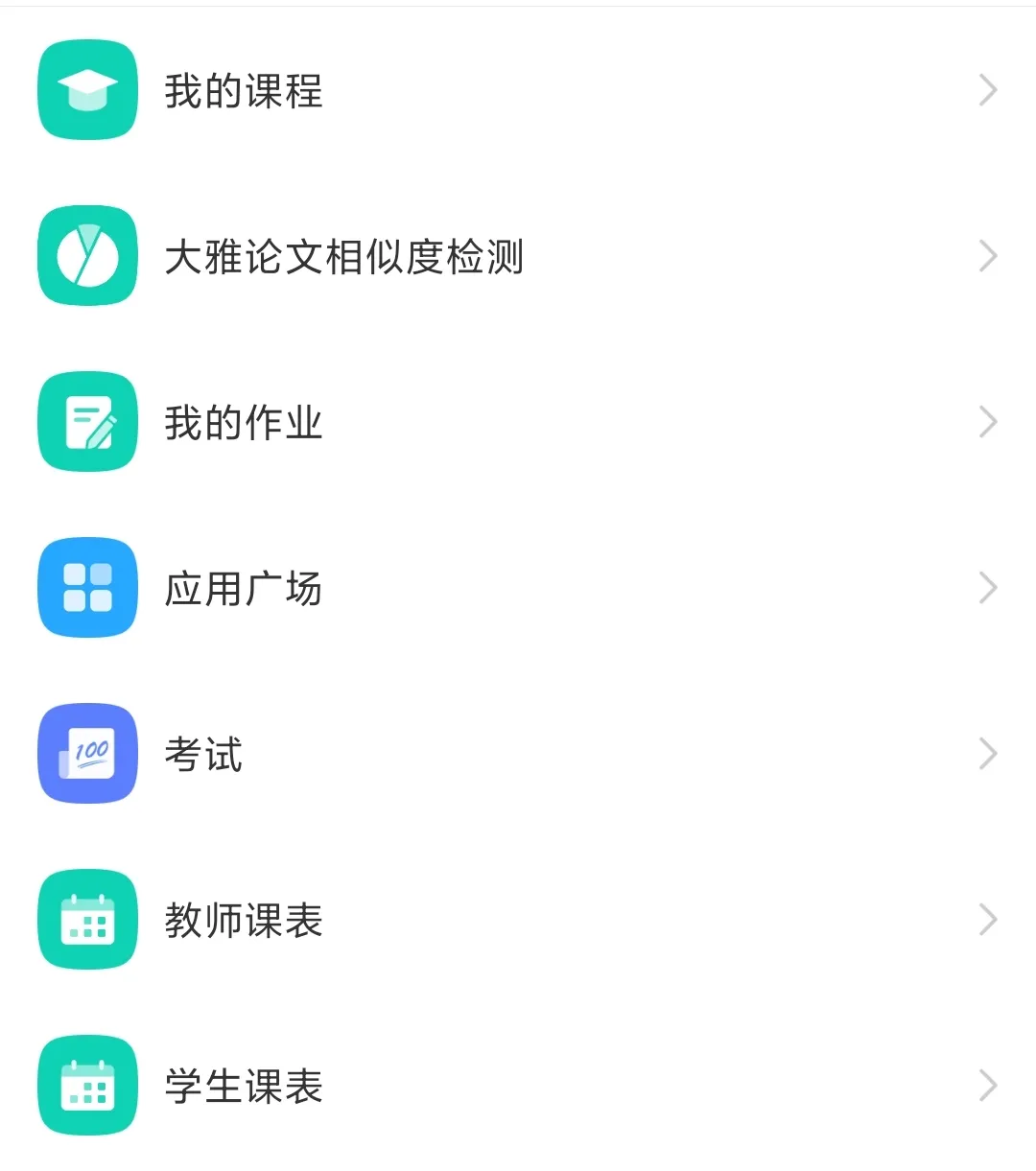
Task: Open 应用广场 (App Plaza)
Action: coord(244,589)
